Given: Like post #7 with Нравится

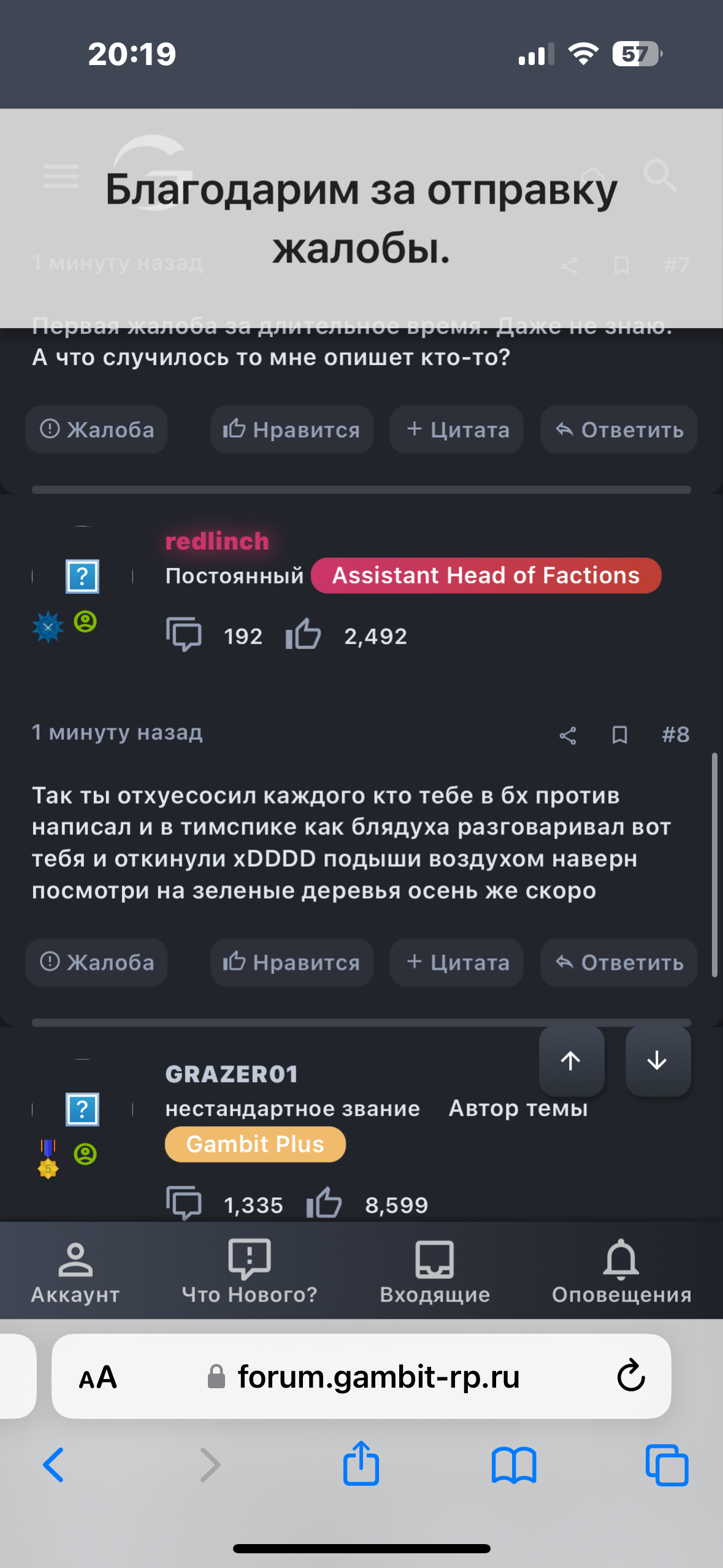Looking at the screenshot, I should pos(291,430).
